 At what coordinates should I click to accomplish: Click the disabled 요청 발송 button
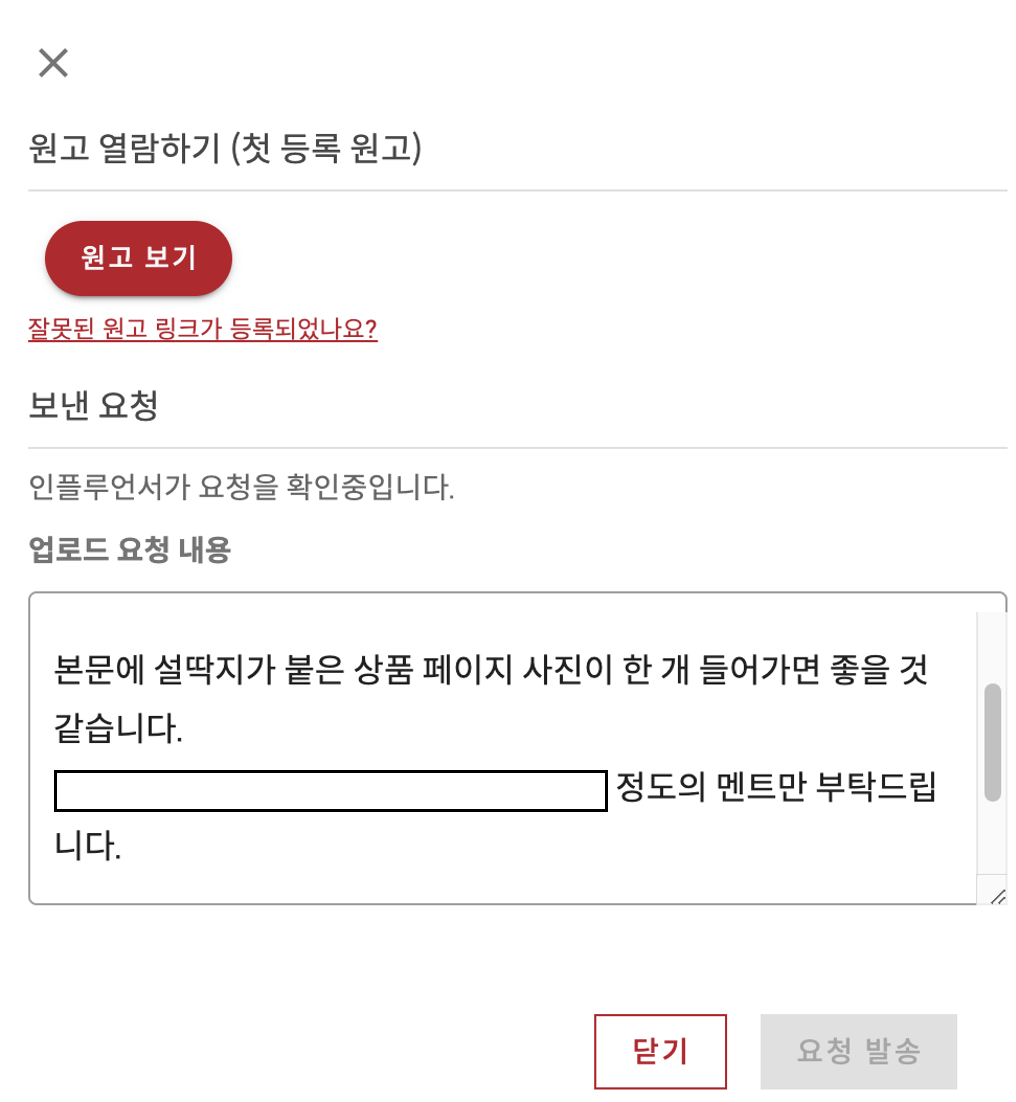858,1050
